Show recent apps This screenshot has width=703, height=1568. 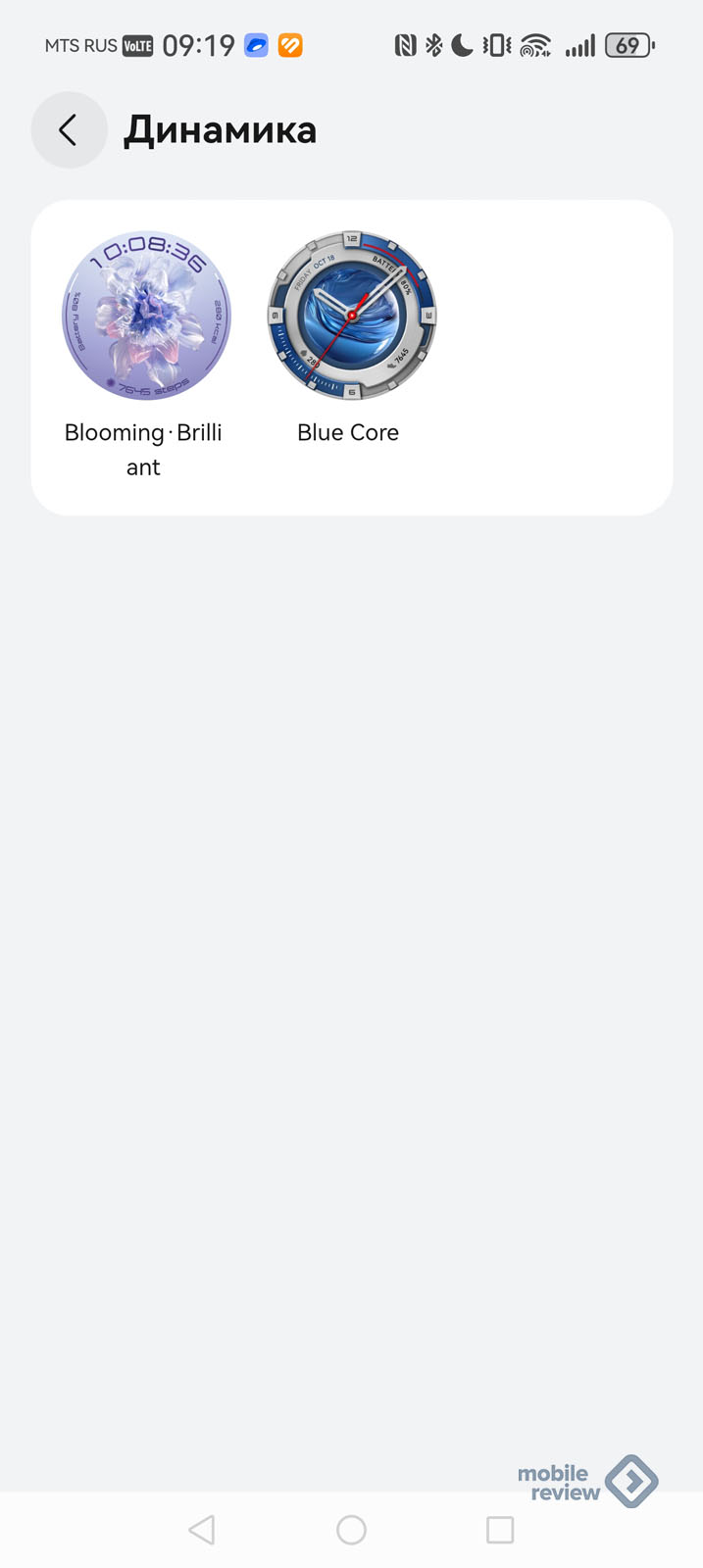pos(500,1530)
